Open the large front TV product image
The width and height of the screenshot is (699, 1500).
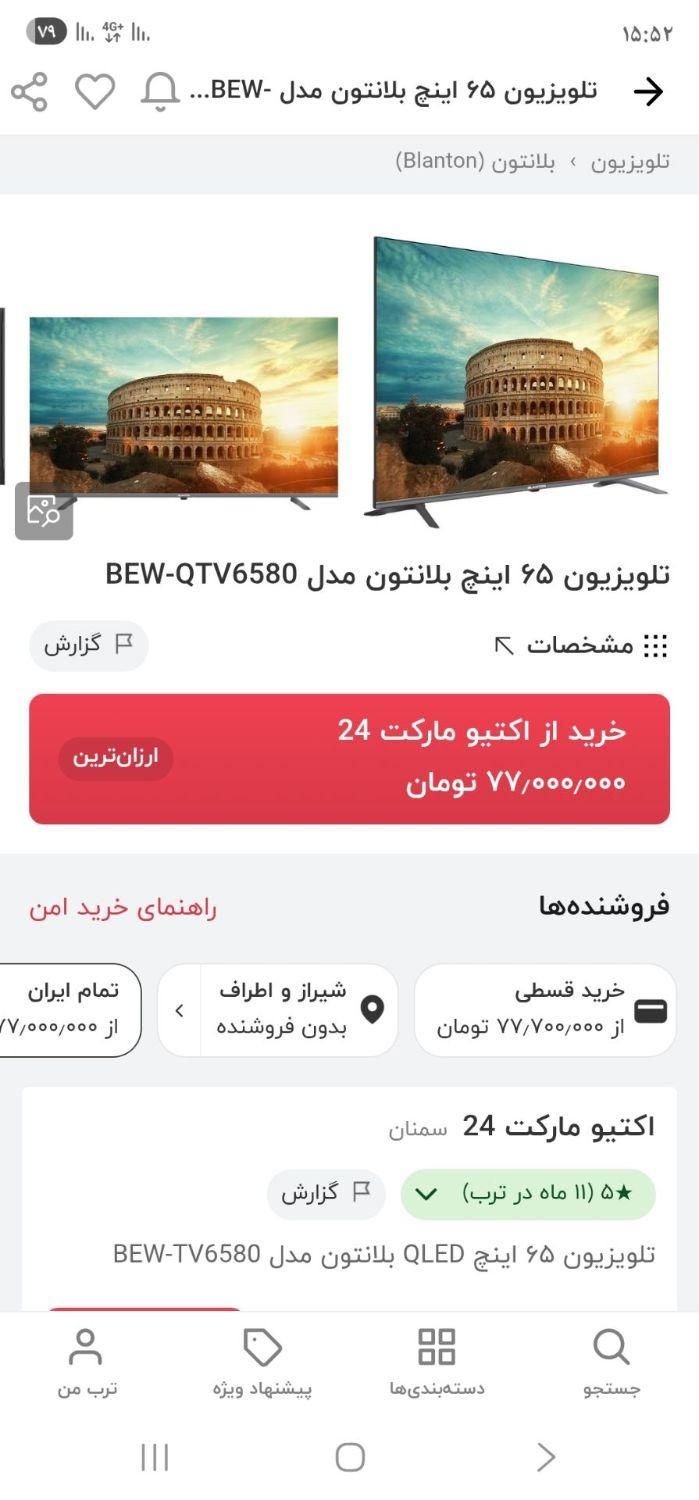tap(515, 378)
